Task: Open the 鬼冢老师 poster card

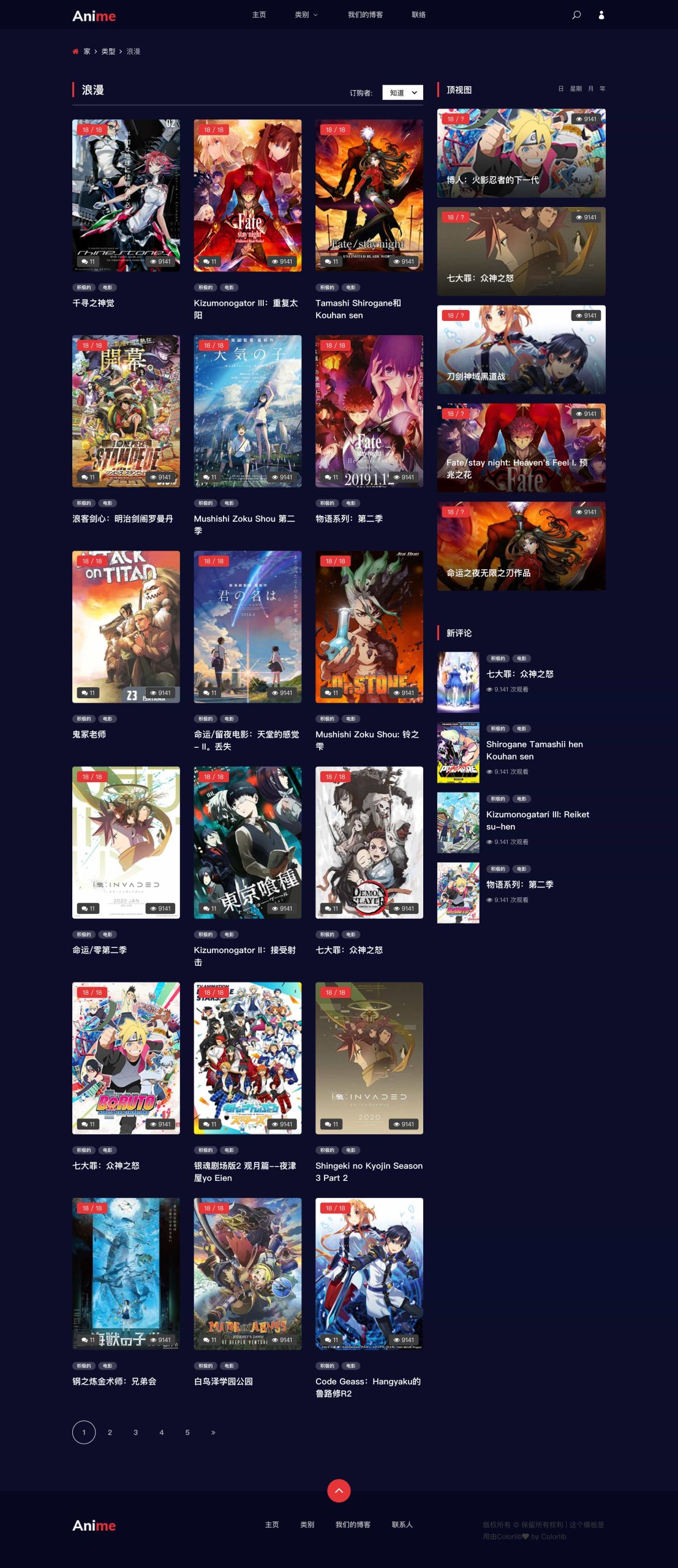Action: (x=126, y=627)
